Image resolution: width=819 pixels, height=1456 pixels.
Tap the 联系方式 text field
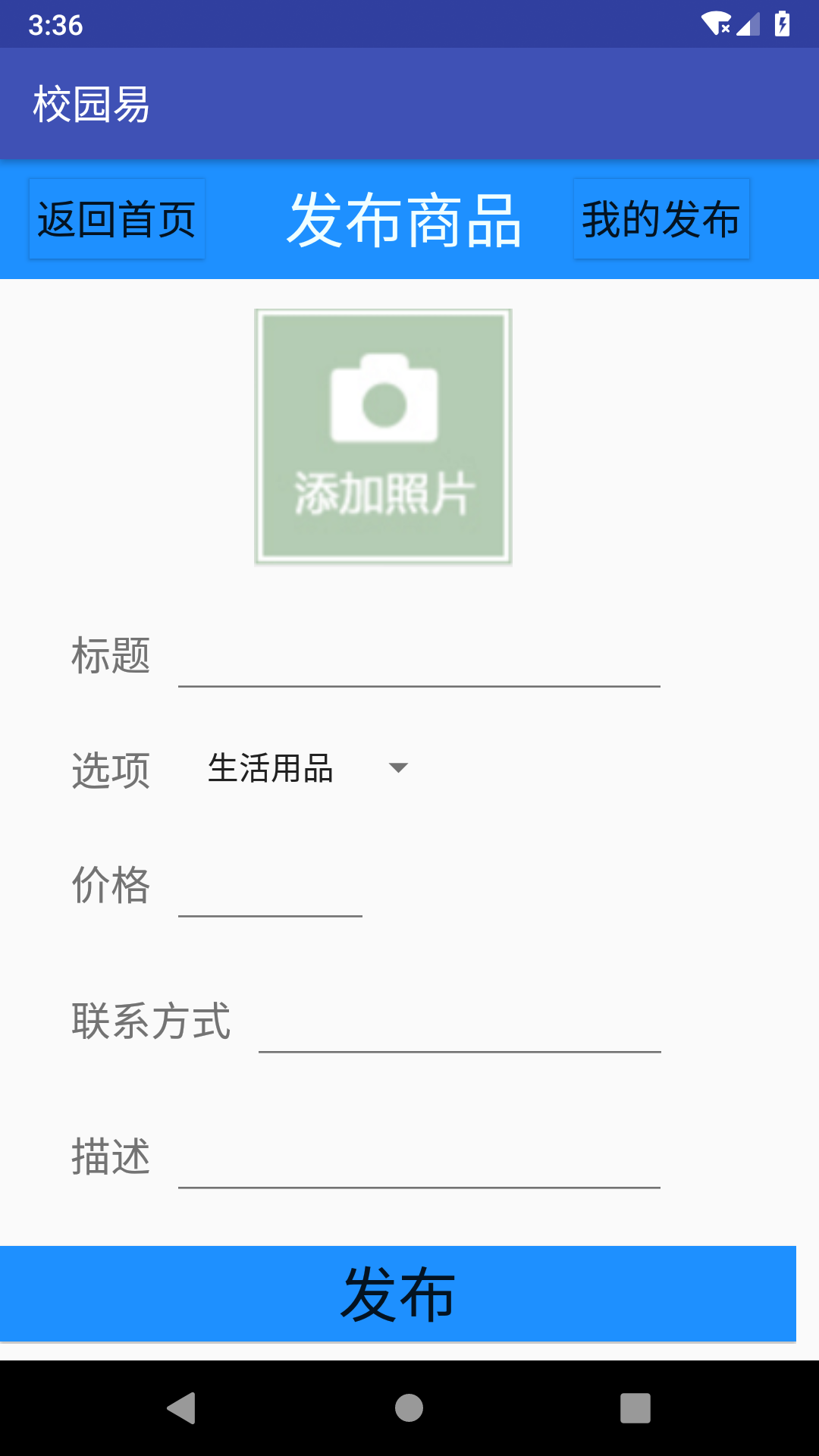(x=460, y=1025)
